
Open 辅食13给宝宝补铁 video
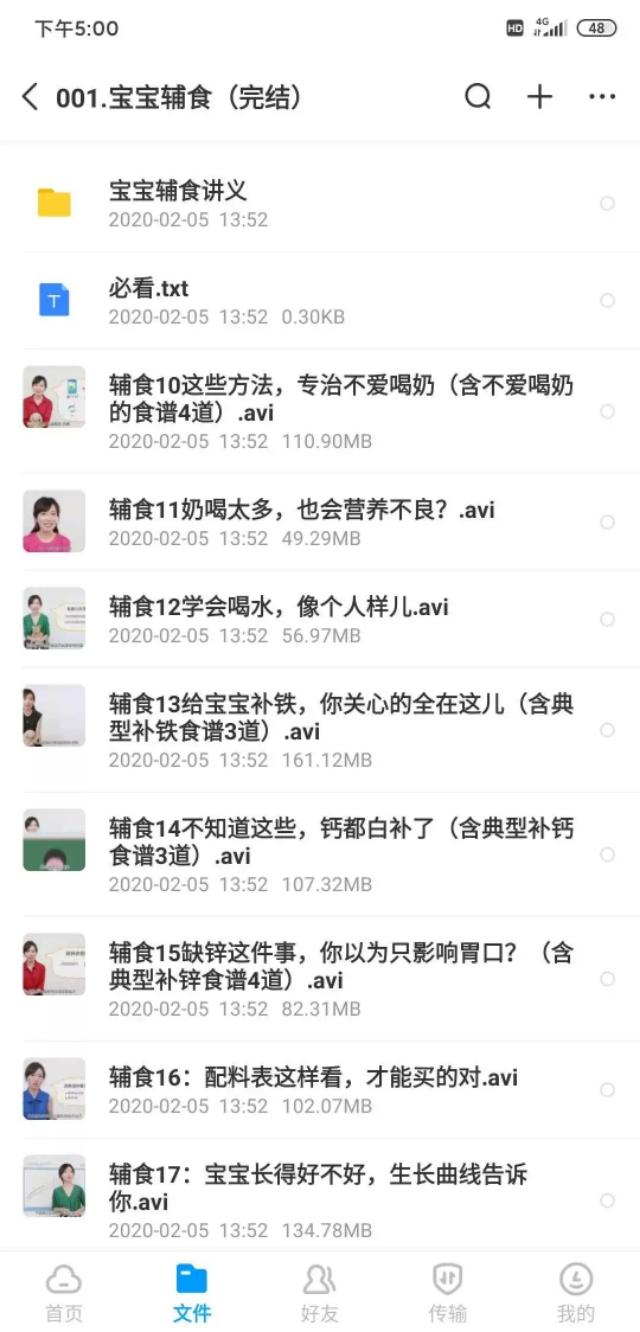tap(320, 730)
